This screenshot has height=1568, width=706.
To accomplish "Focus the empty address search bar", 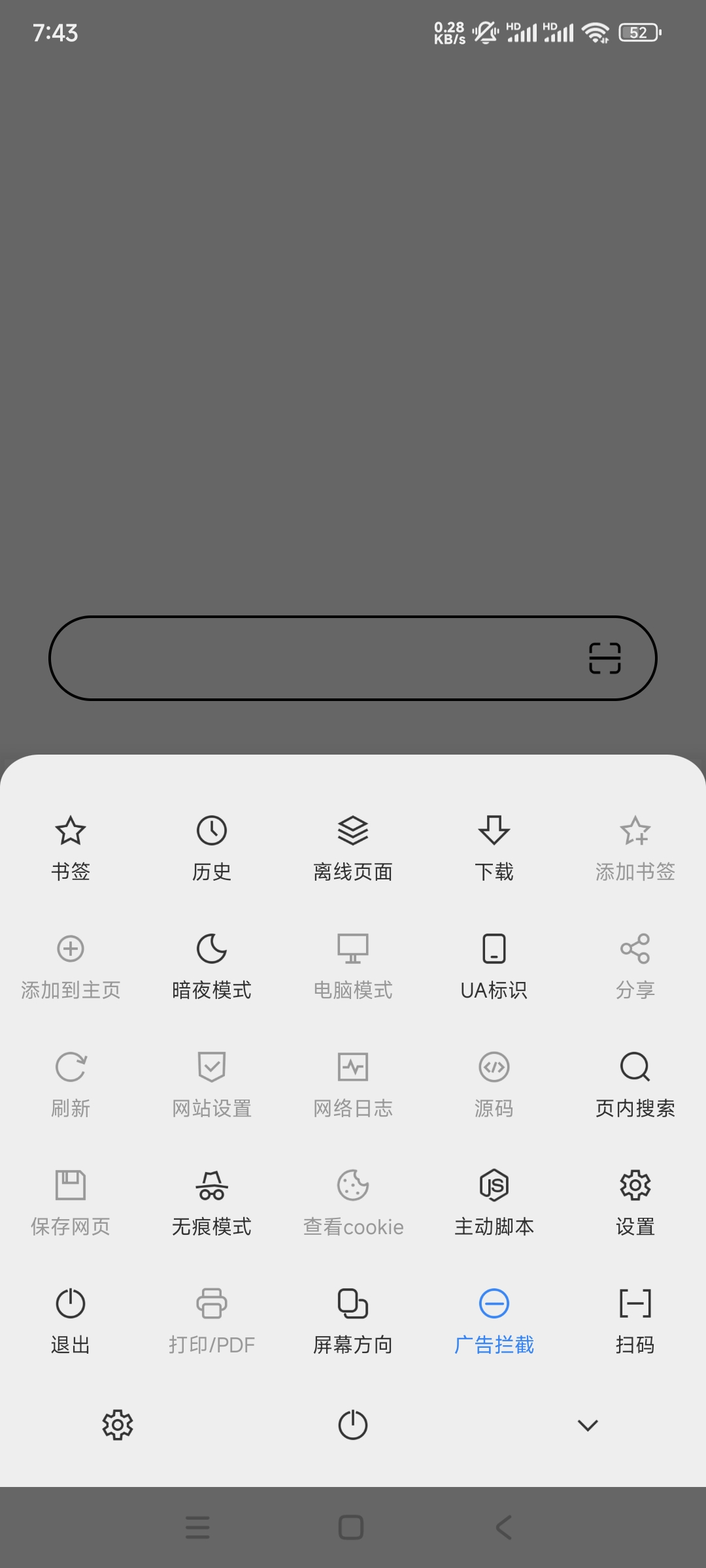I will [x=314, y=658].
